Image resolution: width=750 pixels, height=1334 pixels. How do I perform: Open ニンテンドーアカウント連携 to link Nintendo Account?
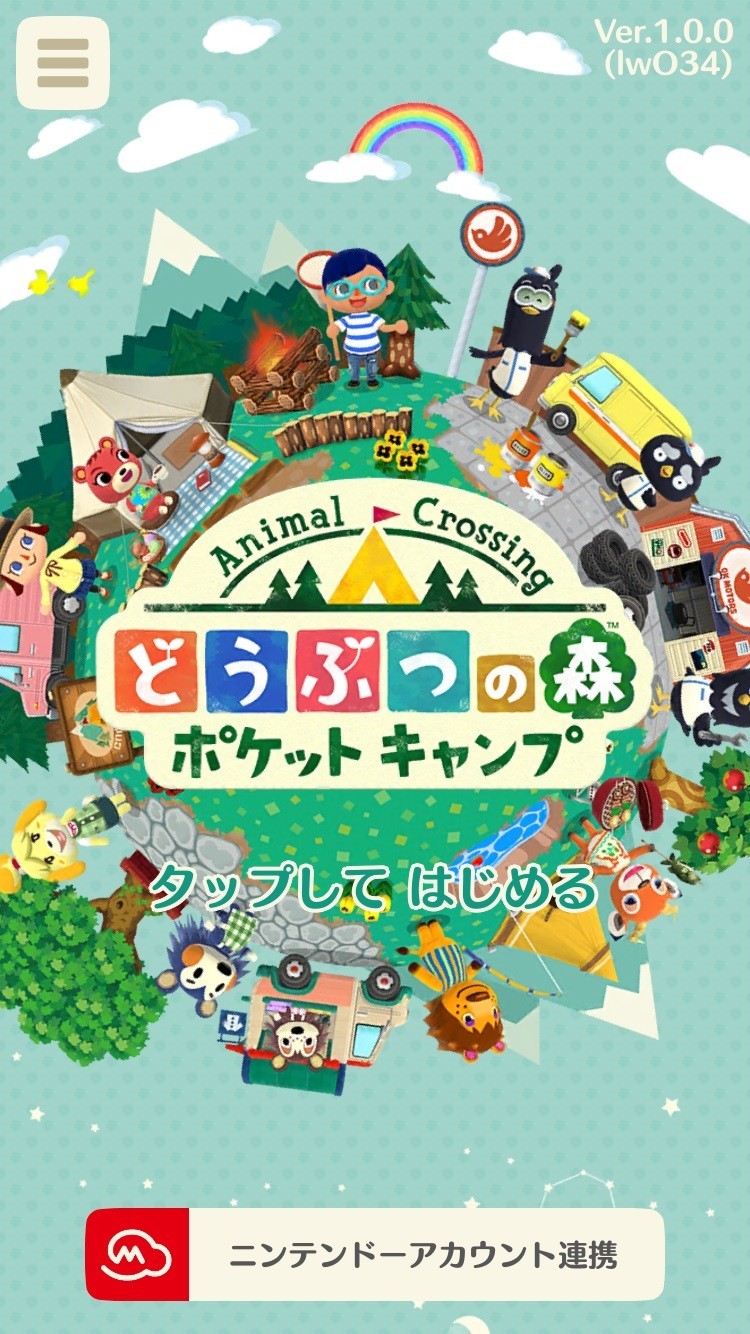point(375,1254)
